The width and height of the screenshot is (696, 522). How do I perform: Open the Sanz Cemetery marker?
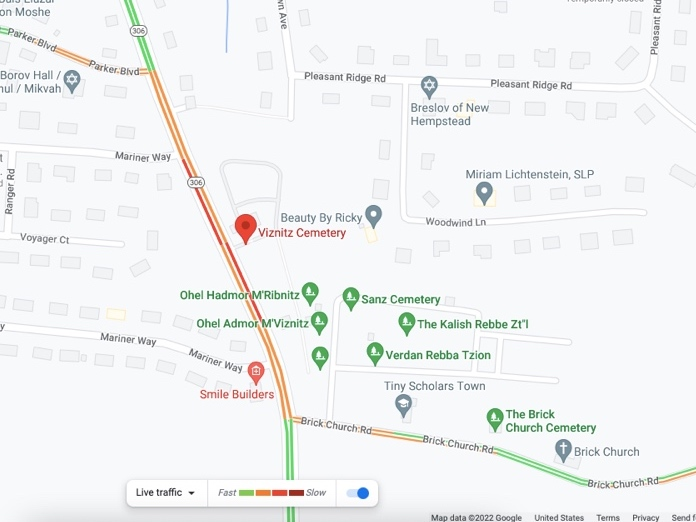(x=351, y=298)
